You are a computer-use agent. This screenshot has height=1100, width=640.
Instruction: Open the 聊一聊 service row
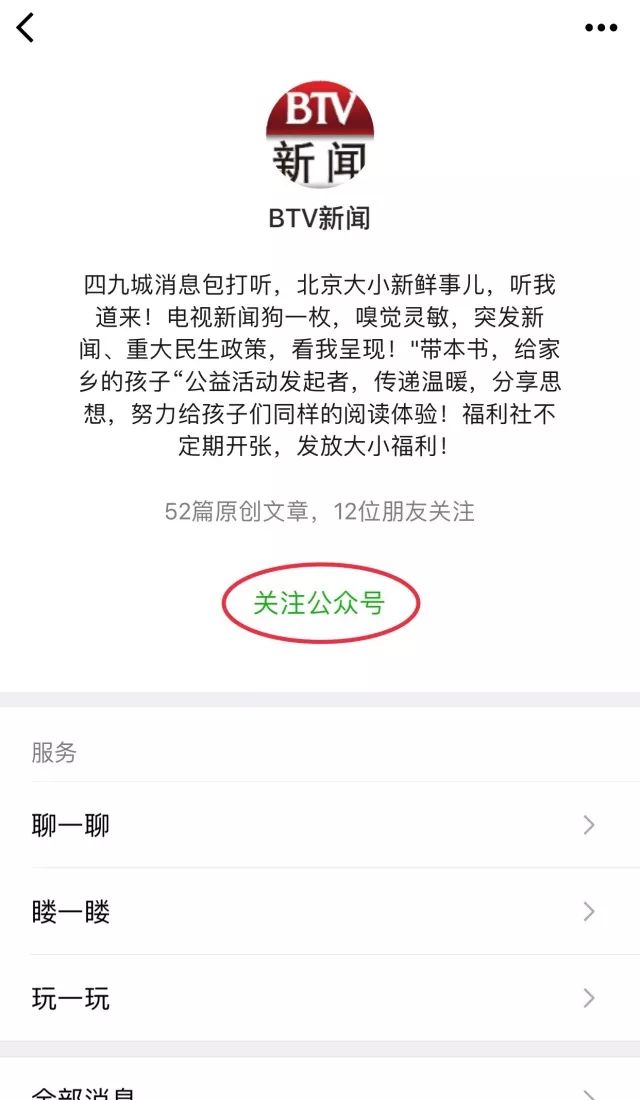(x=320, y=825)
